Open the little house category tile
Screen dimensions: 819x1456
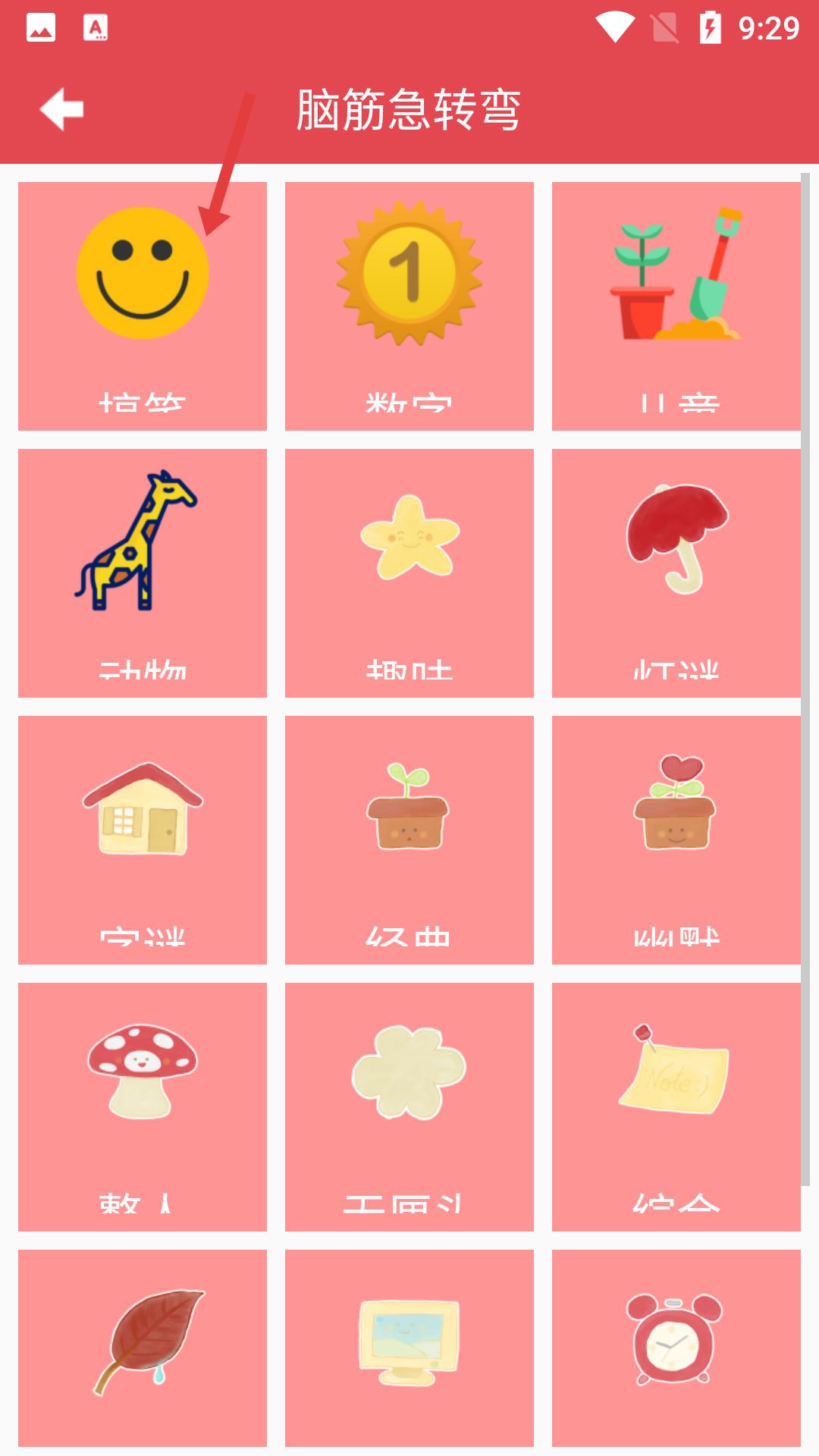[x=143, y=839]
